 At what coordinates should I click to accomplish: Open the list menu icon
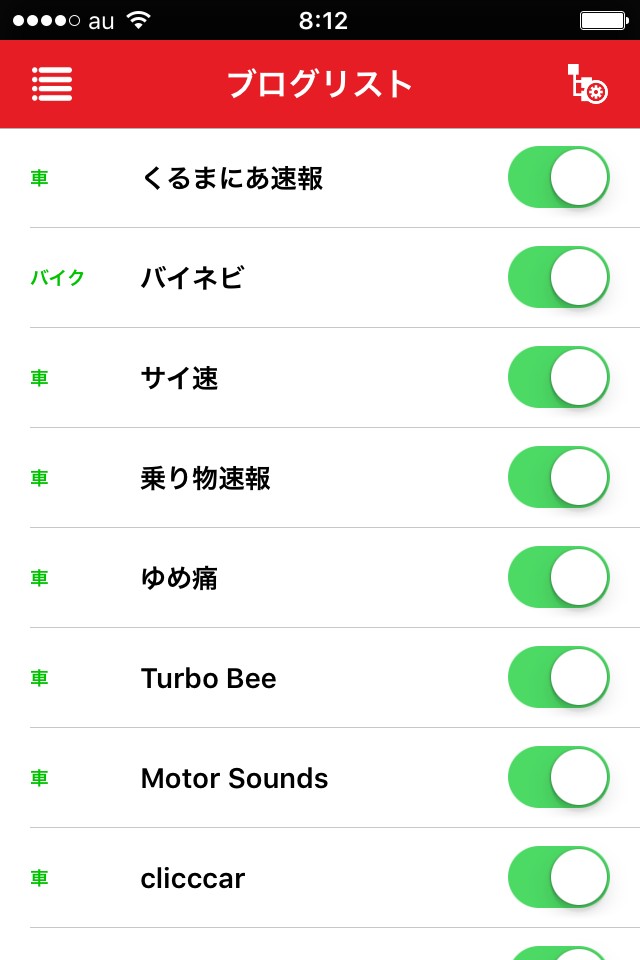point(52,84)
